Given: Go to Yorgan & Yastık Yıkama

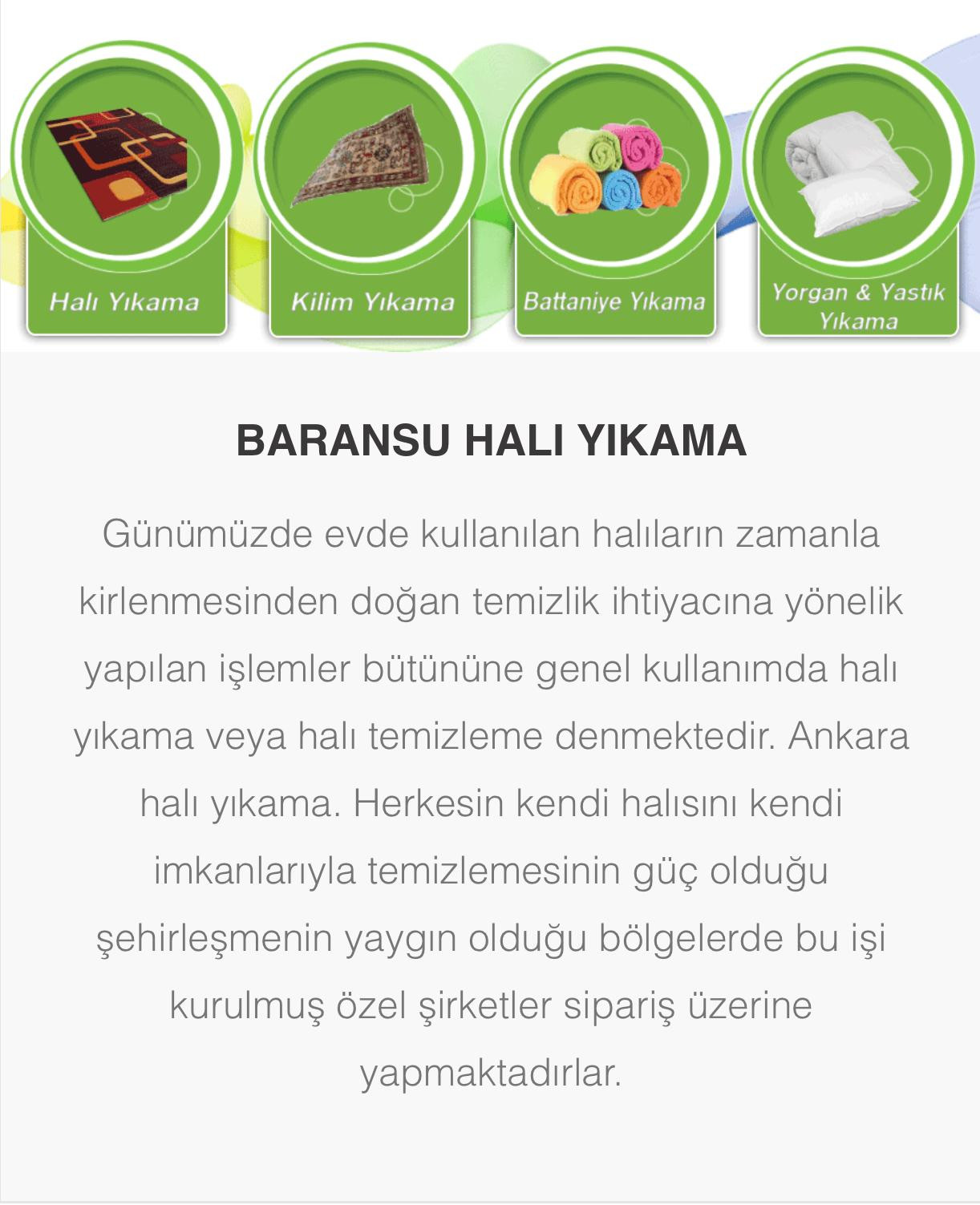Looking at the screenshot, I should [857, 192].
